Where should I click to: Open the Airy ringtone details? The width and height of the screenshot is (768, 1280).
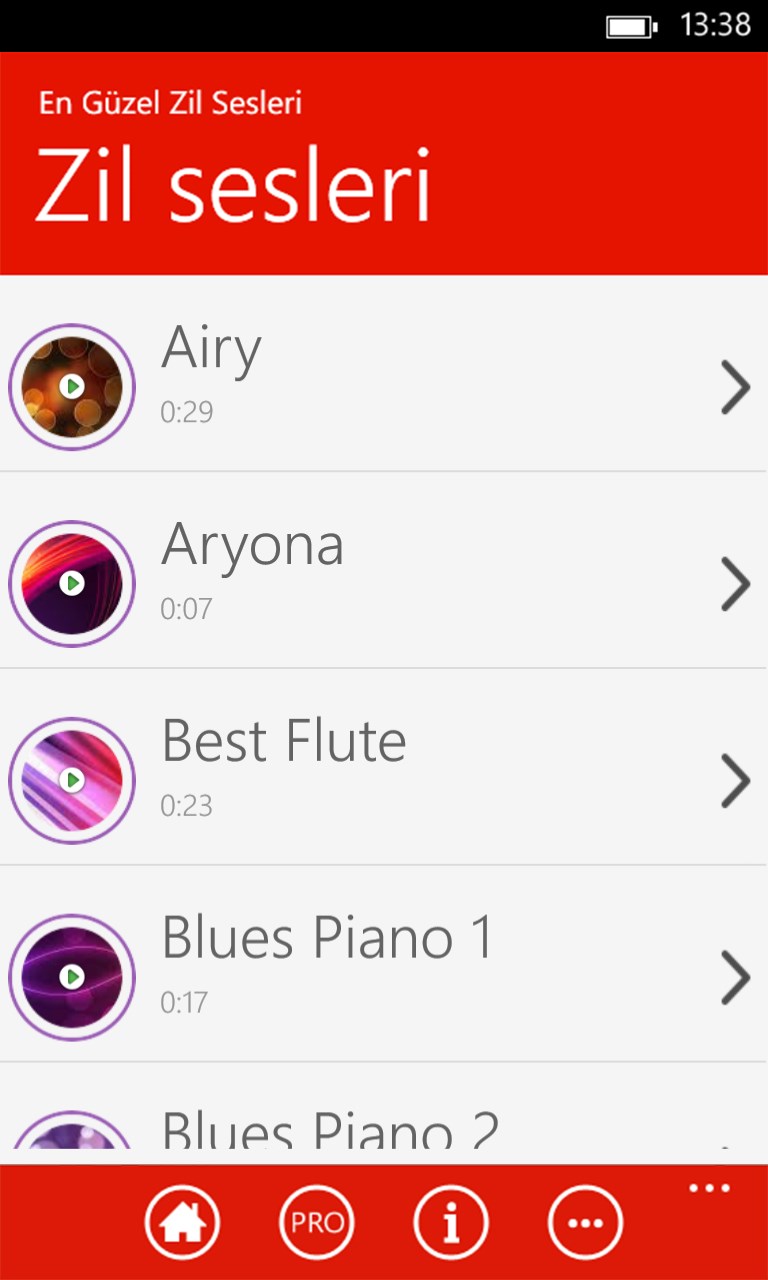(735, 388)
